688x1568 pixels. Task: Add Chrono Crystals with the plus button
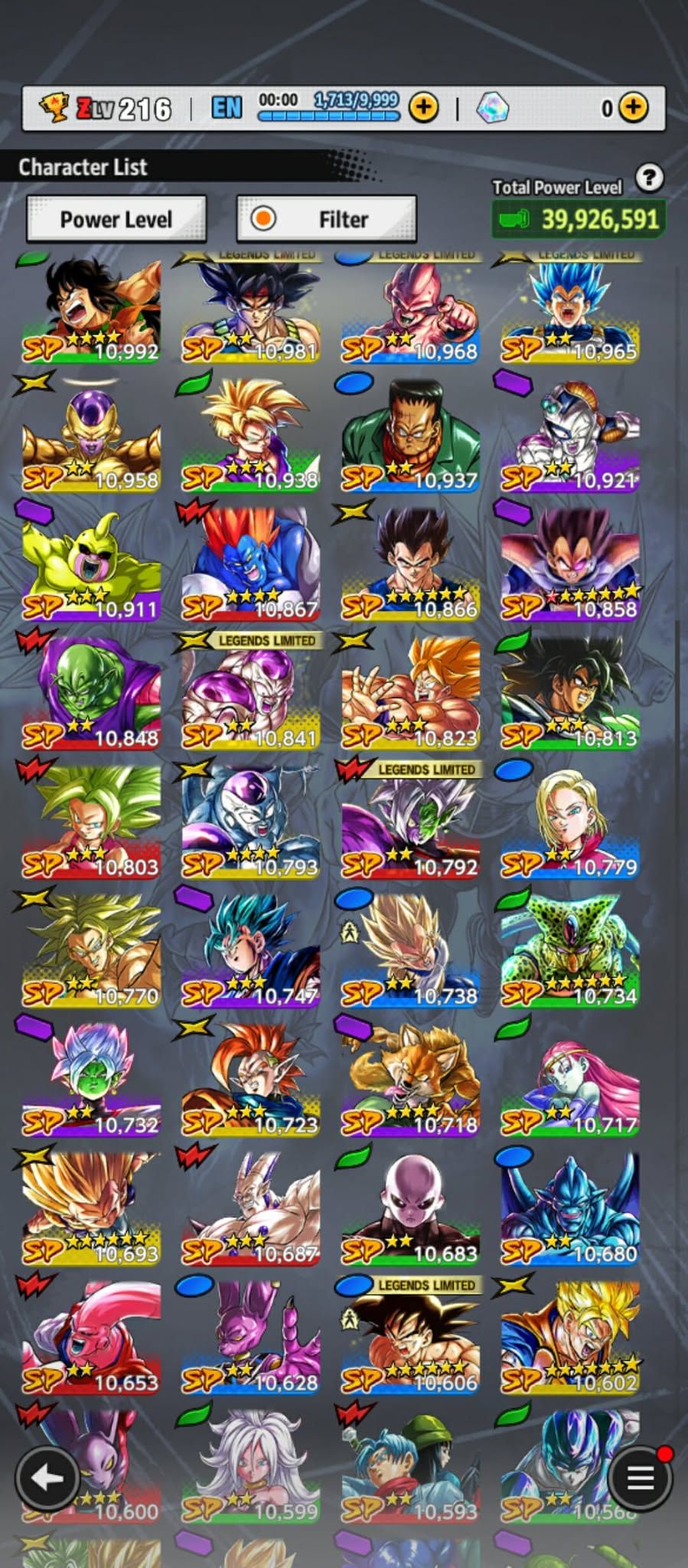[632, 108]
